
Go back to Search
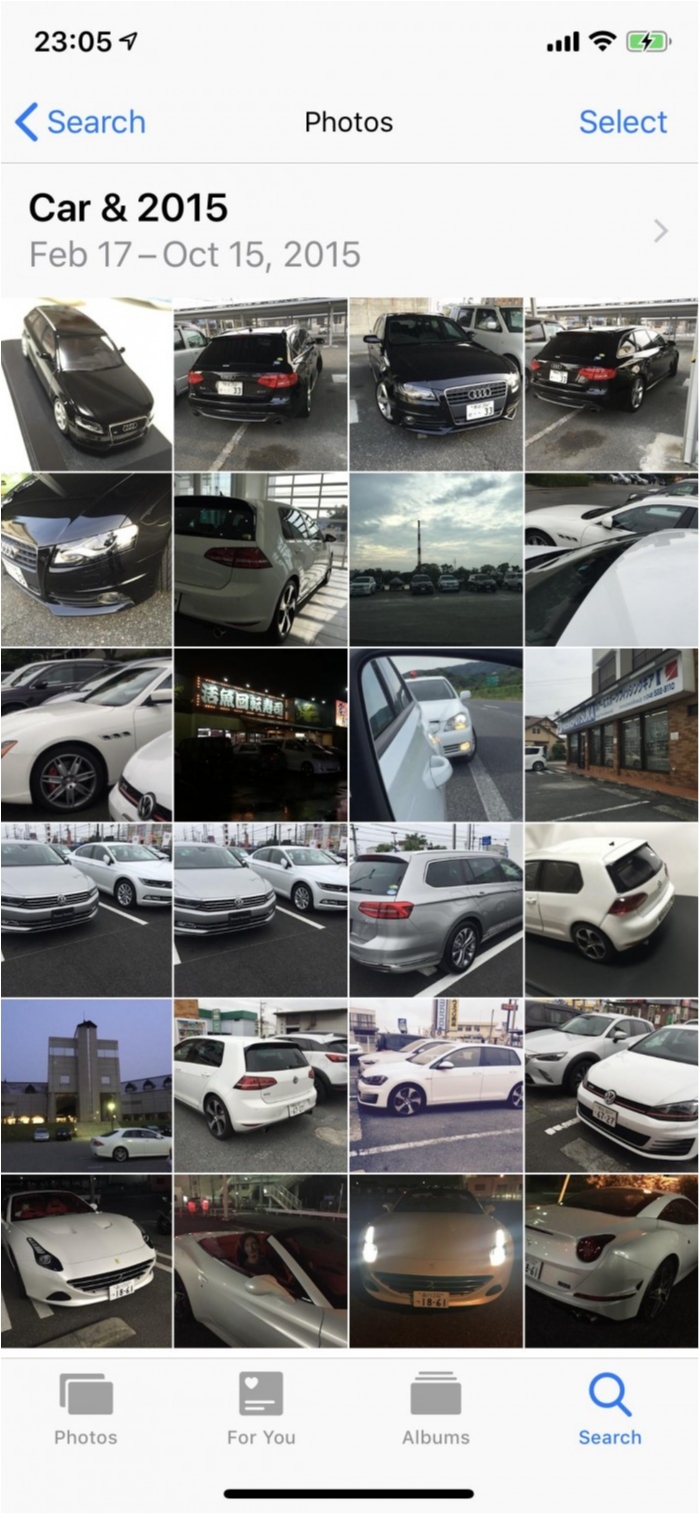tap(80, 122)
